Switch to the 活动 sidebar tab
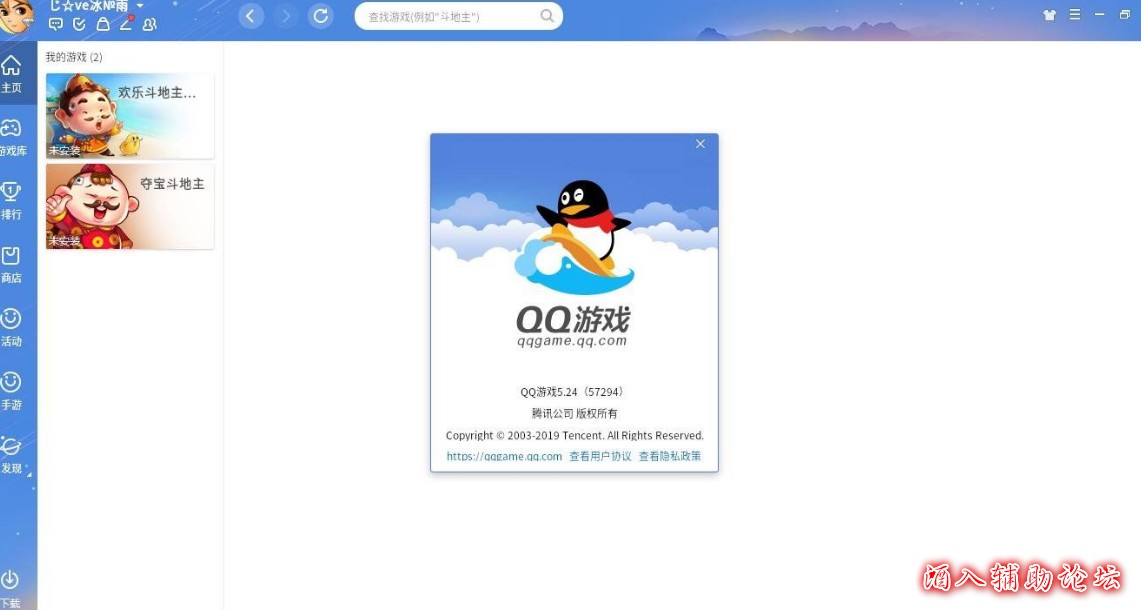Screen dimensions: 1141x610 pyautogui.click(x=11, y=327)
